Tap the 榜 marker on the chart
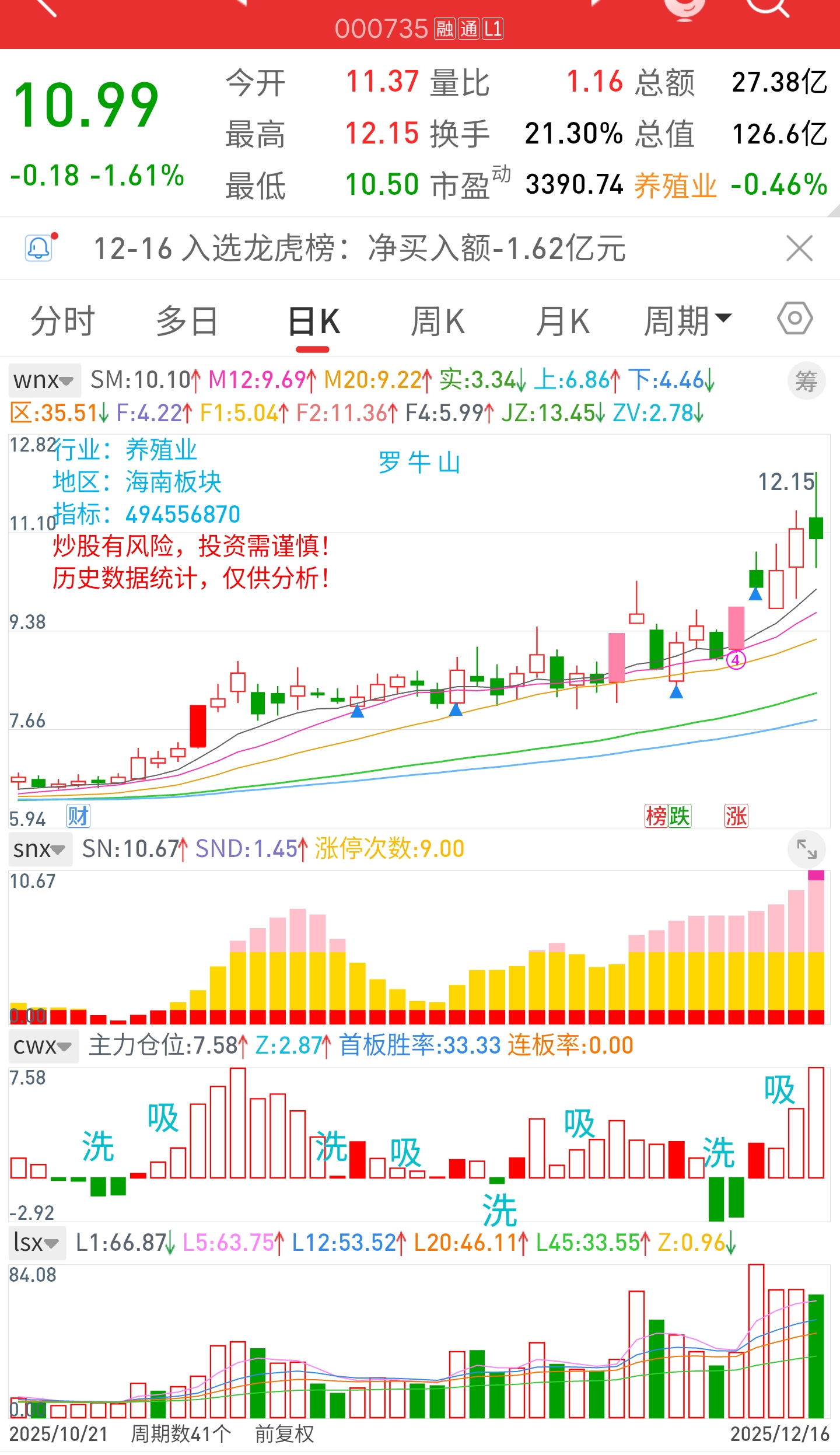This screenshot has width=840, height=1455. click(656, 816)
